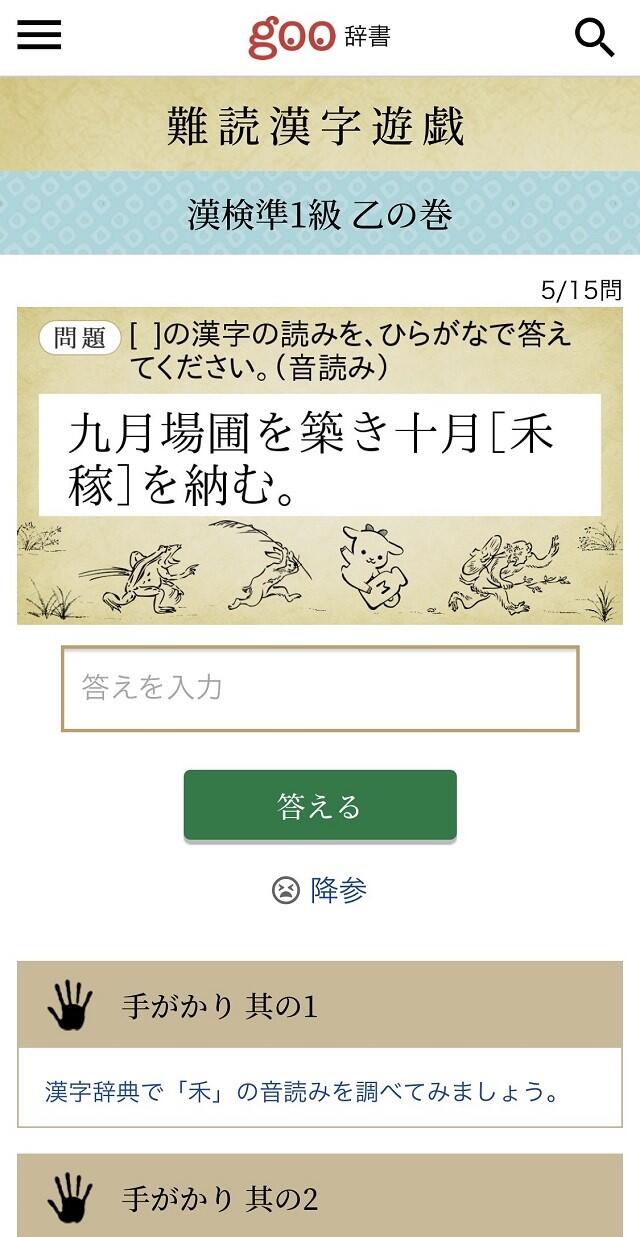Submit with the 答える button
Viewport: 640px width, 1237px height.
click(320, 806)
